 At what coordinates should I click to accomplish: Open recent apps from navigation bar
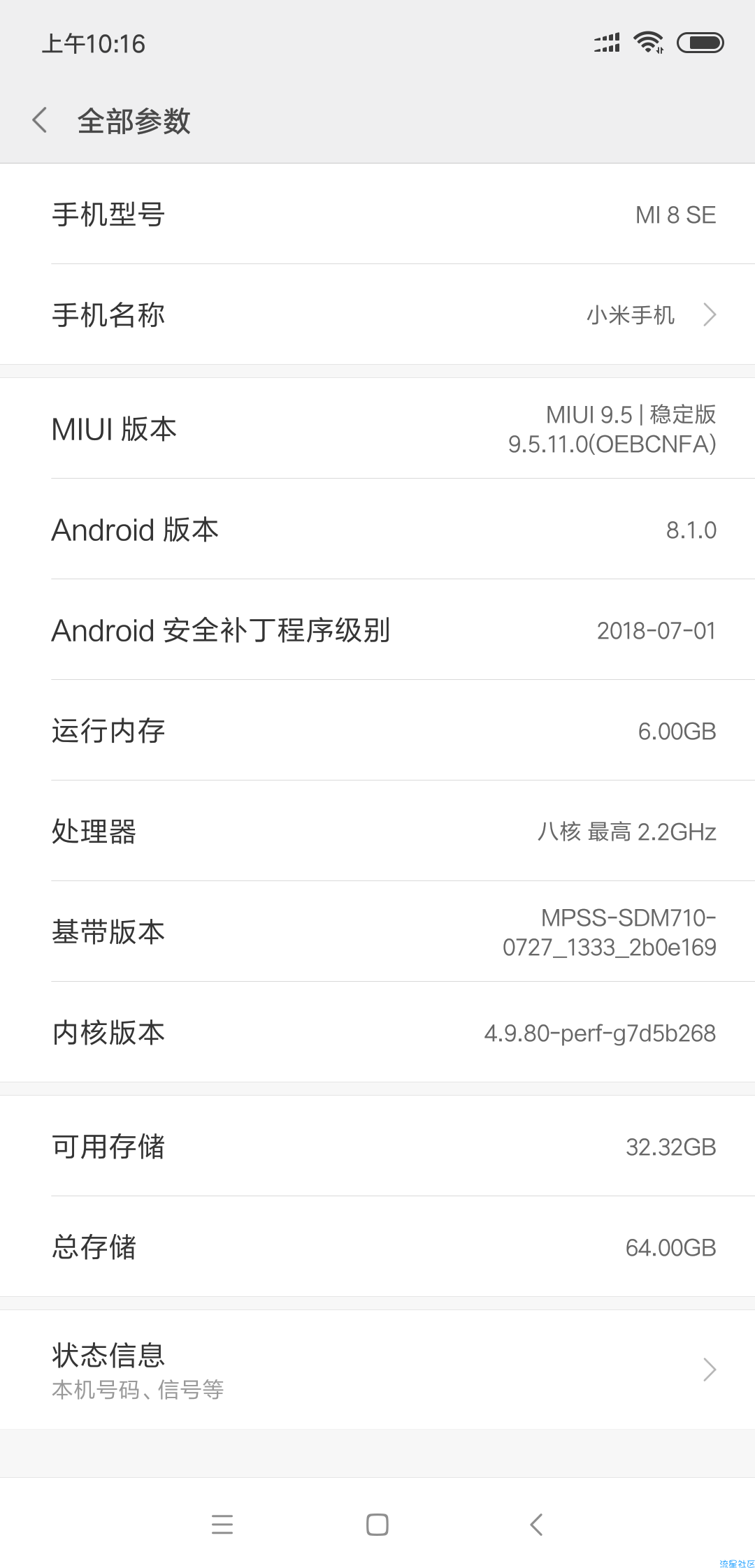tap(222, 1524)
